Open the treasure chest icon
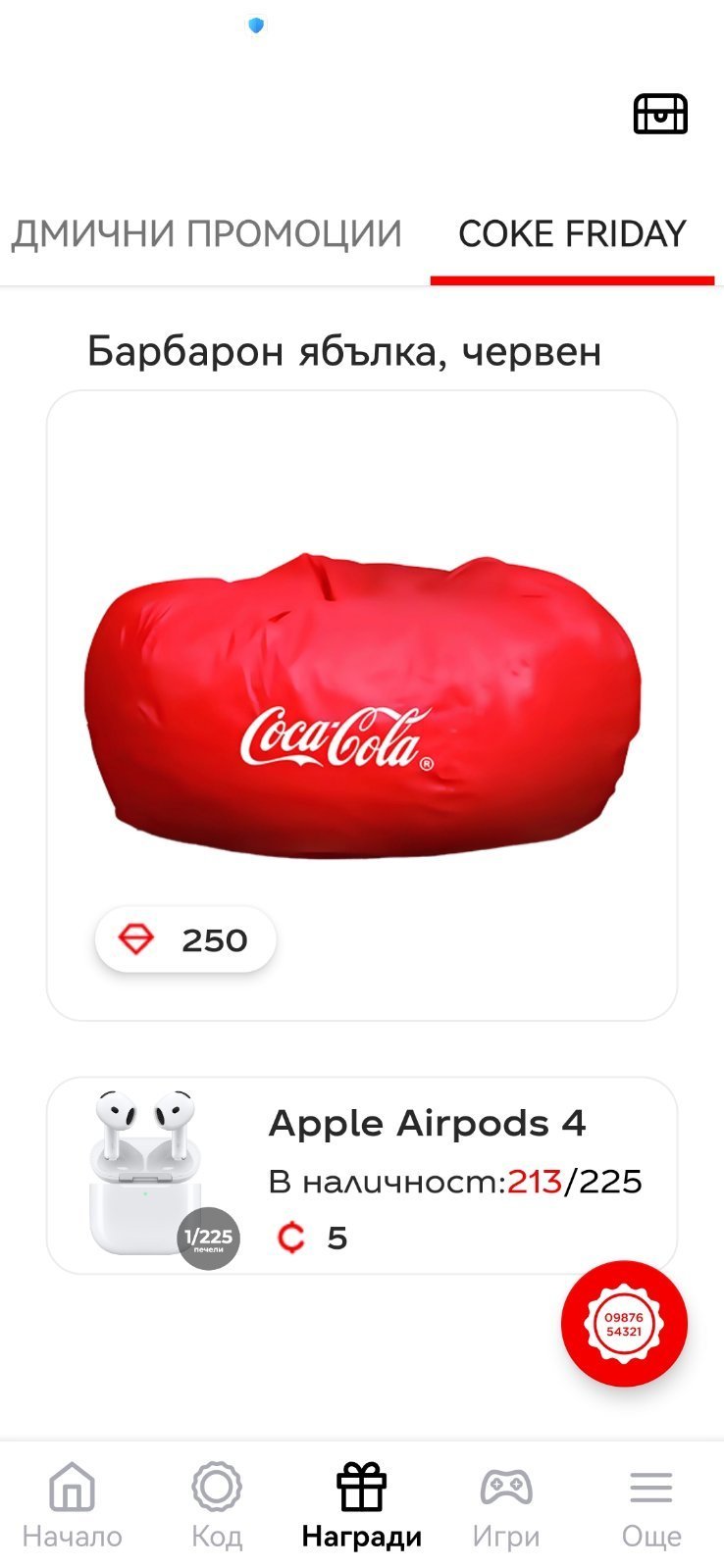The height and width of the screenshot is (1568, 724). coord(660,114)
